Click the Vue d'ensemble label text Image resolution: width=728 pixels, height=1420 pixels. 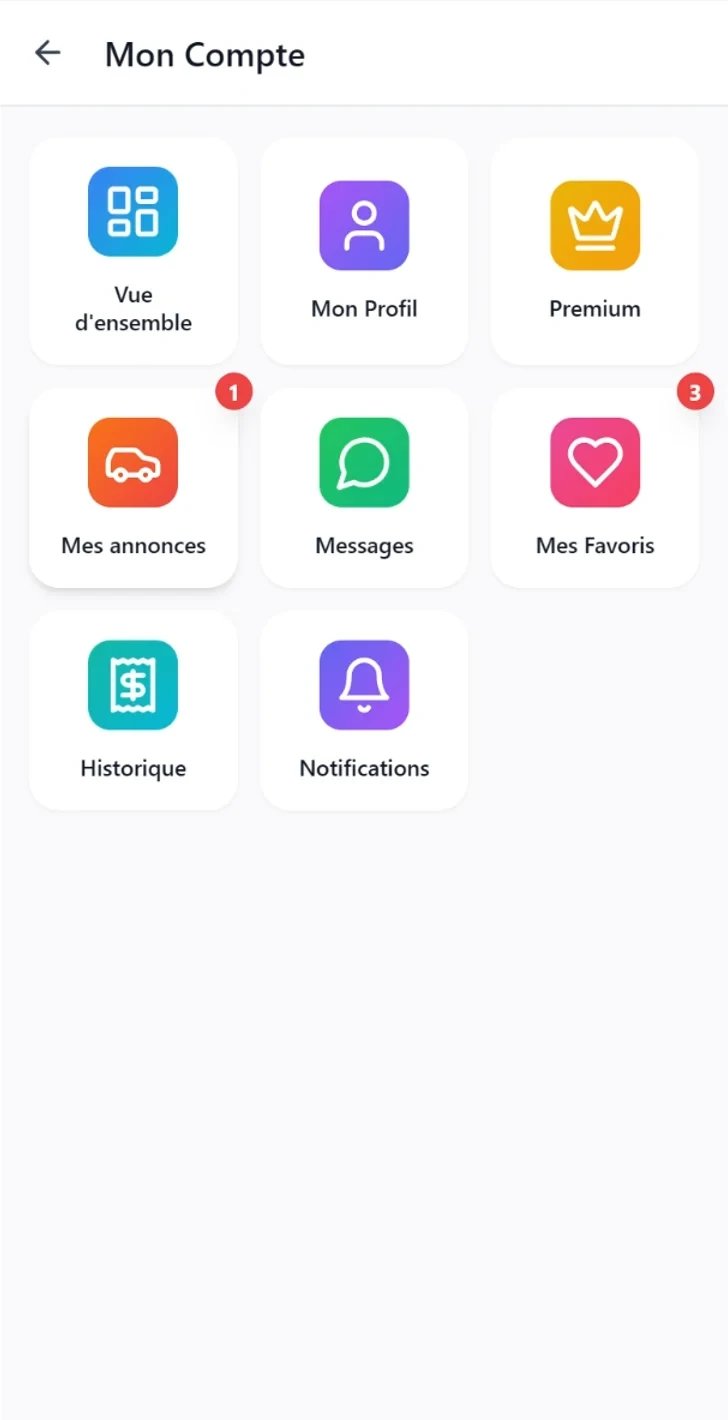[x=133, y=308]
